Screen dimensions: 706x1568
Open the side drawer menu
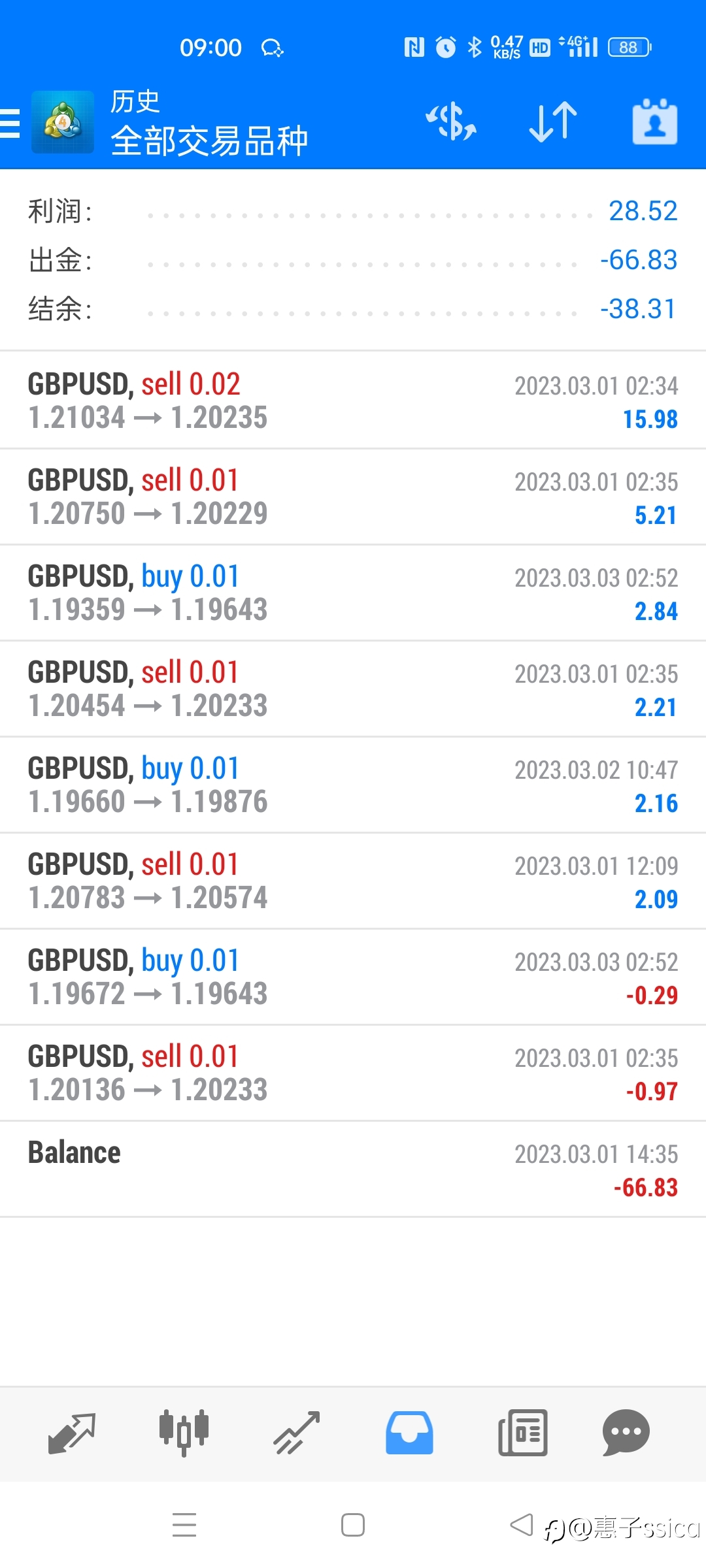pos(10,123)
